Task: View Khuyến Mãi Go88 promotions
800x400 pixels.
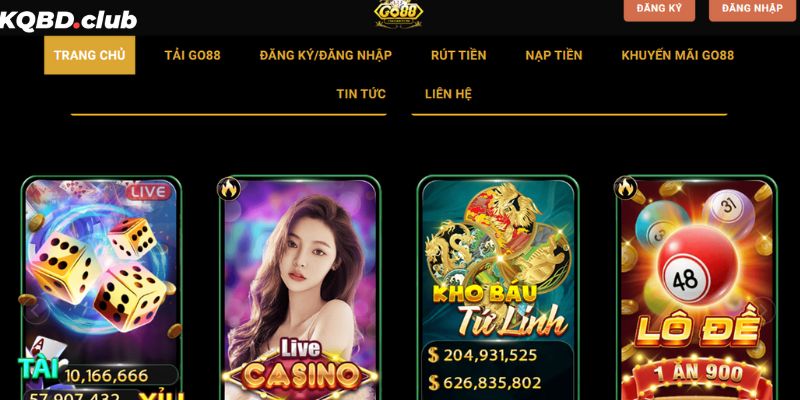Action: [677, 55]
